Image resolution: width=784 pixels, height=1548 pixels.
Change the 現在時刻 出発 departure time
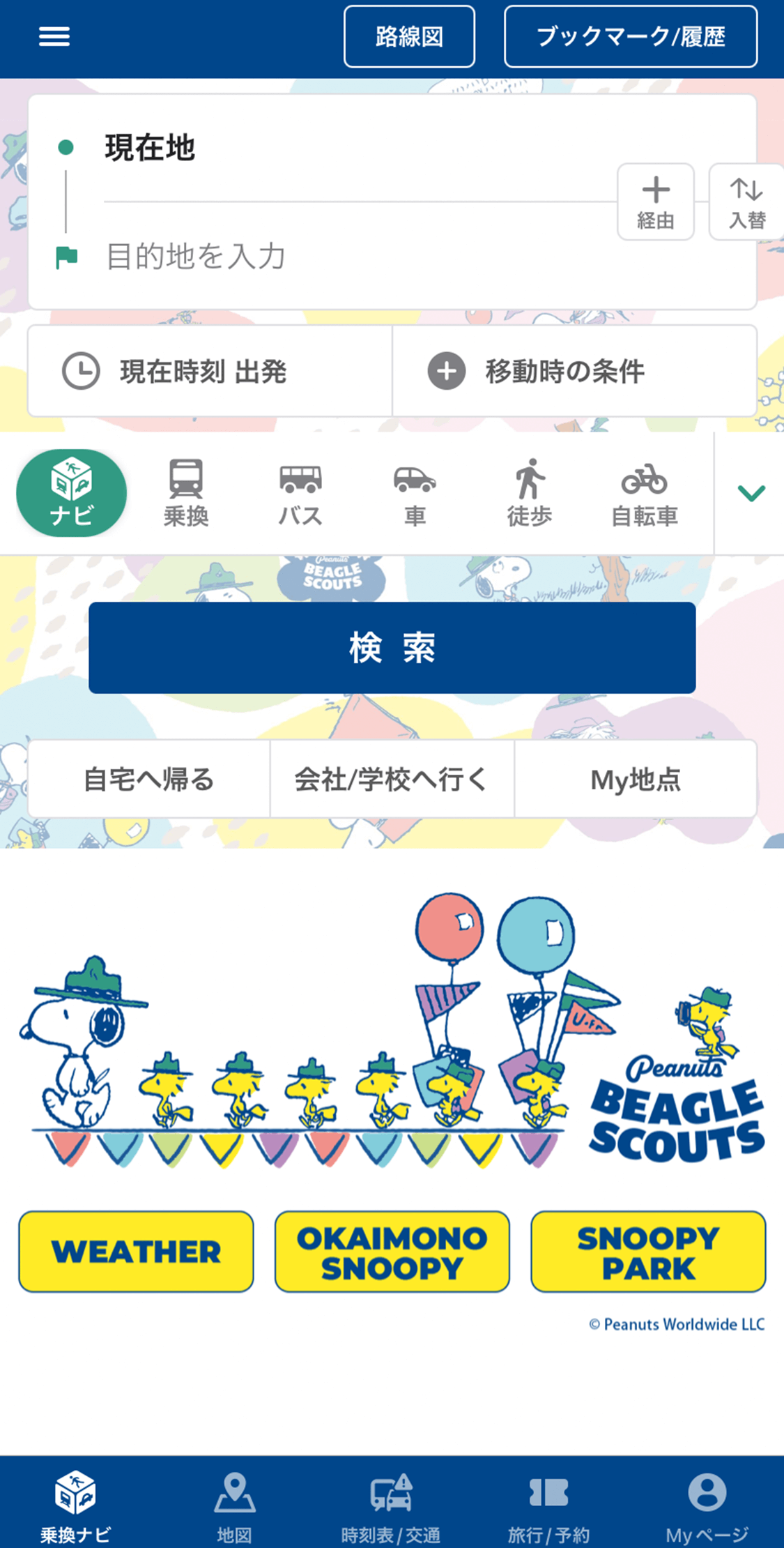[209, 371]
